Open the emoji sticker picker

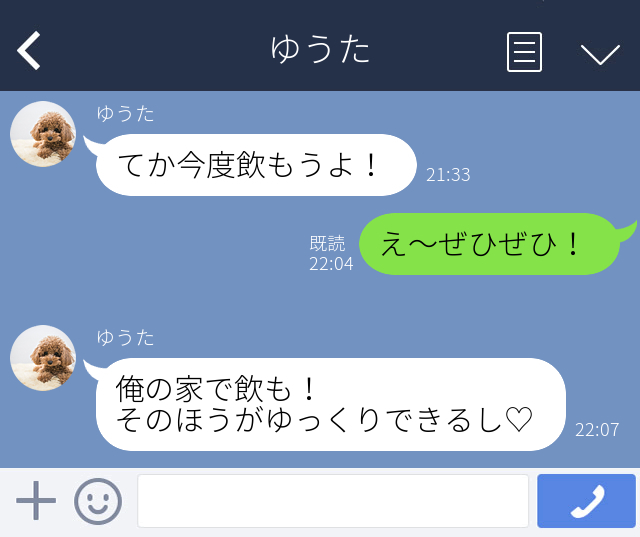[x=98, y=501]
